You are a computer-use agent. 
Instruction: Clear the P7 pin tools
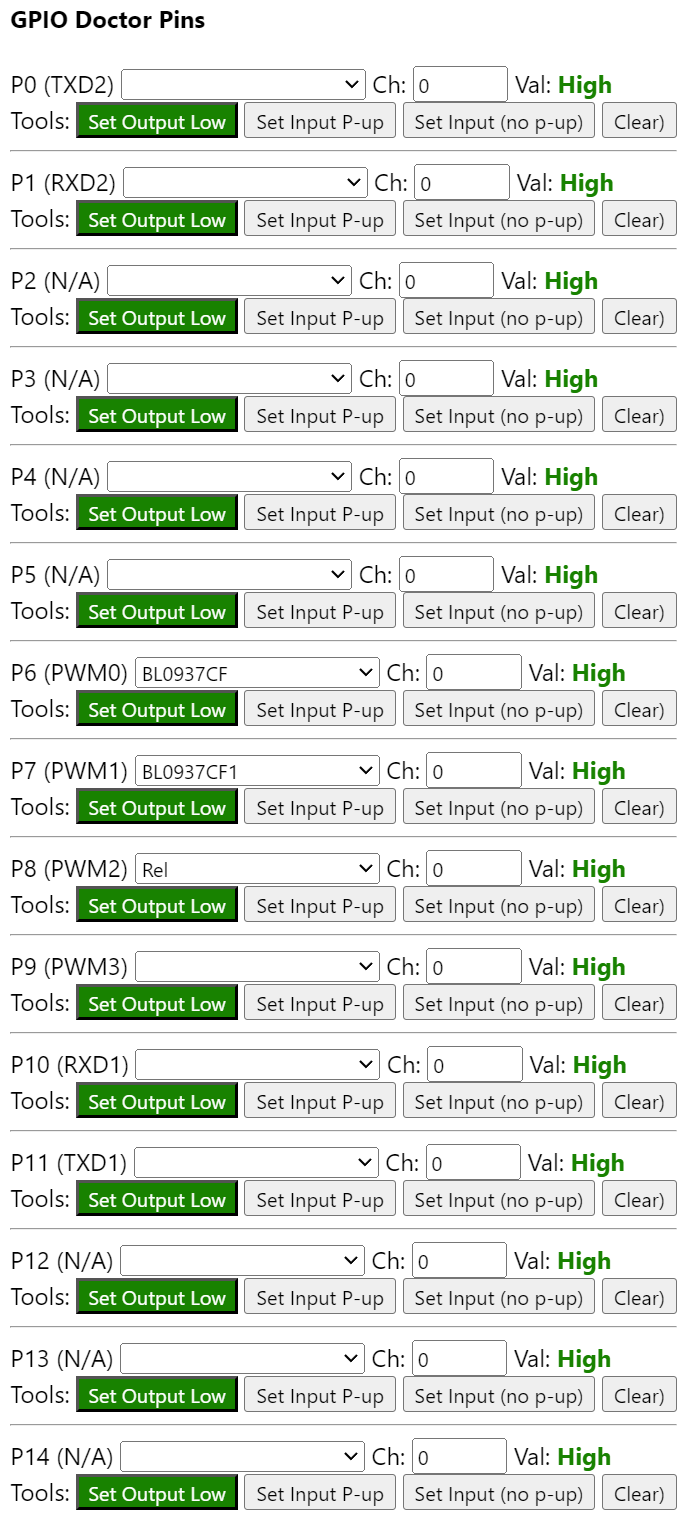tap(639, 808)
